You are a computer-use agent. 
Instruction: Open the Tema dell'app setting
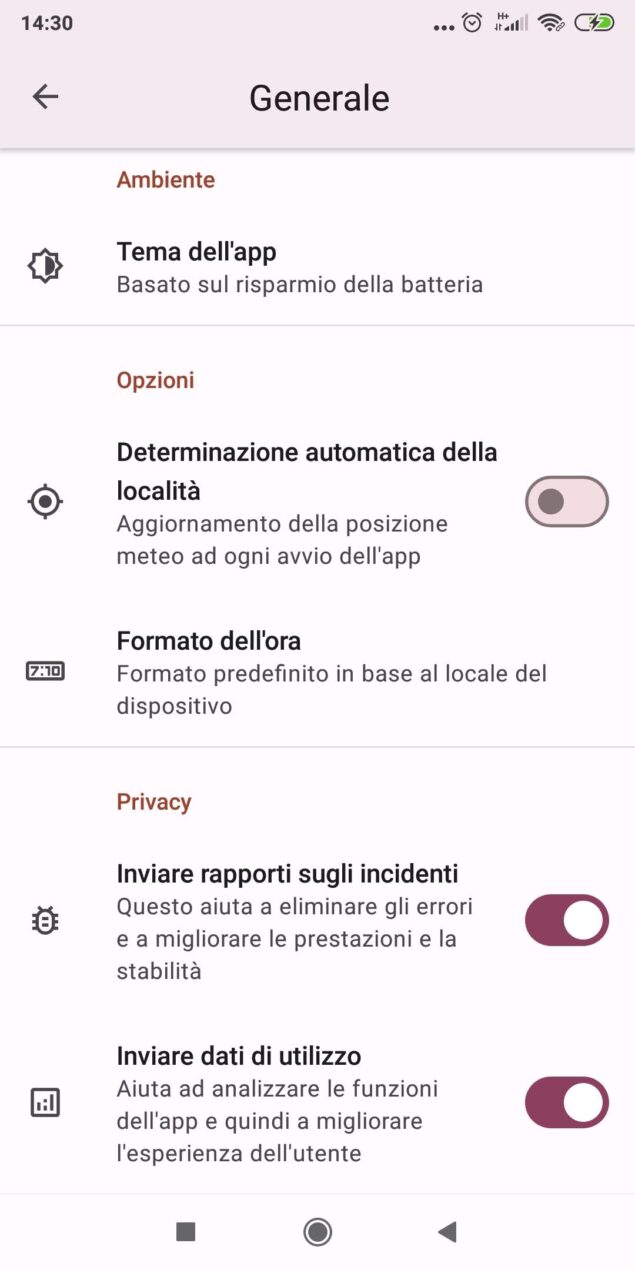[x=317, y=267]
